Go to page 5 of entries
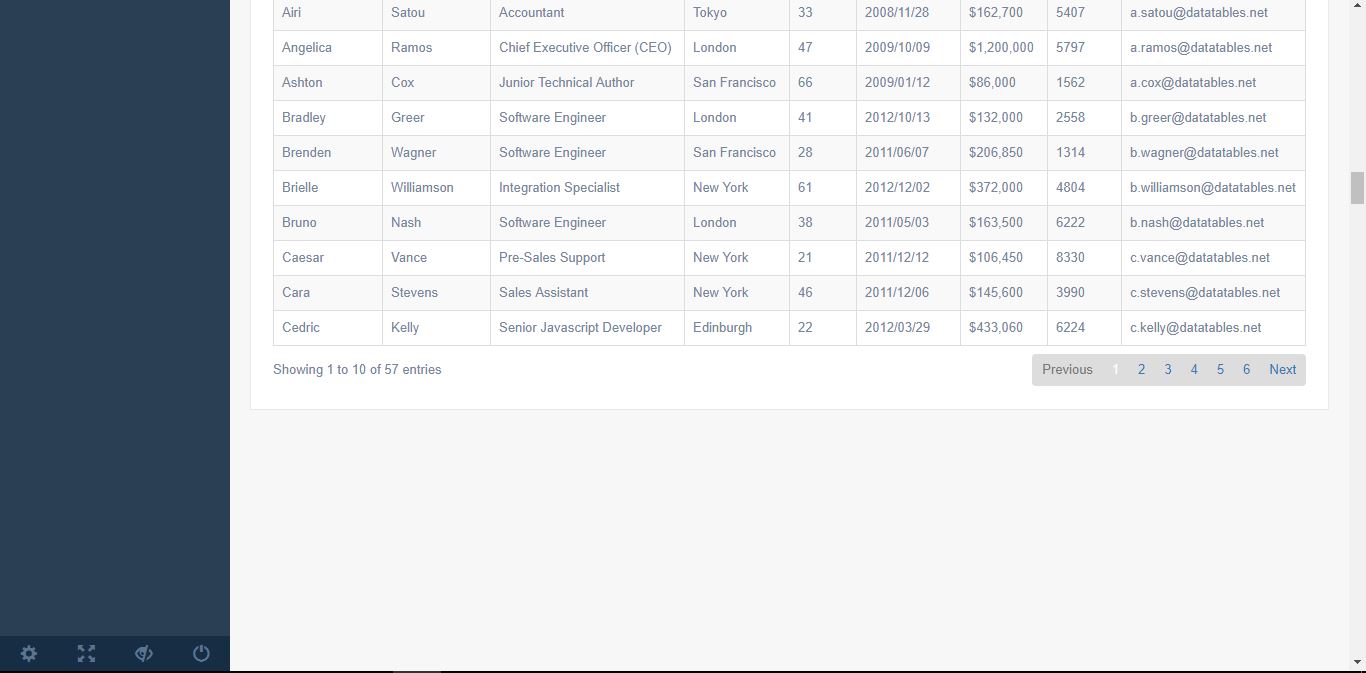The width and height of the screenshot is (1366, 673). point(1220,370)
